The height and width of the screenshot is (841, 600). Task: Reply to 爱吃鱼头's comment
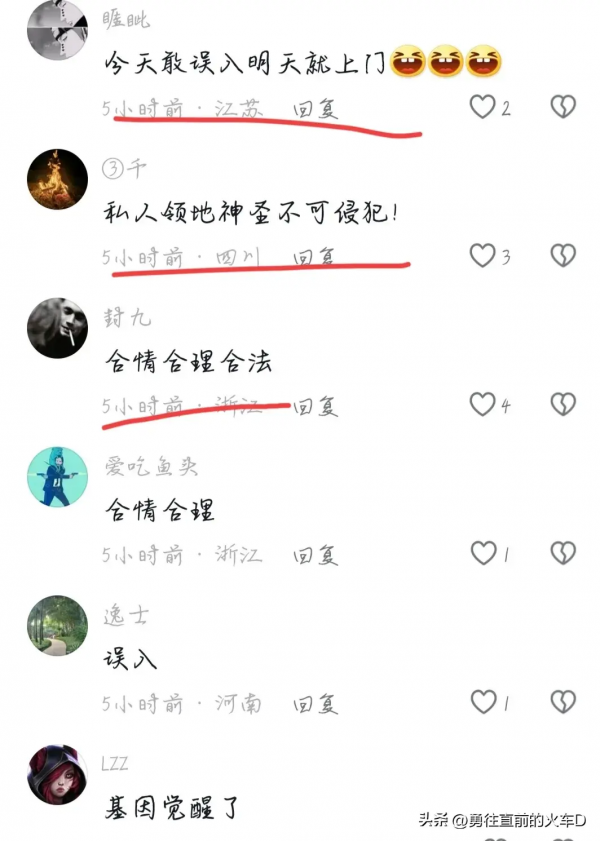tap(315, 554)
